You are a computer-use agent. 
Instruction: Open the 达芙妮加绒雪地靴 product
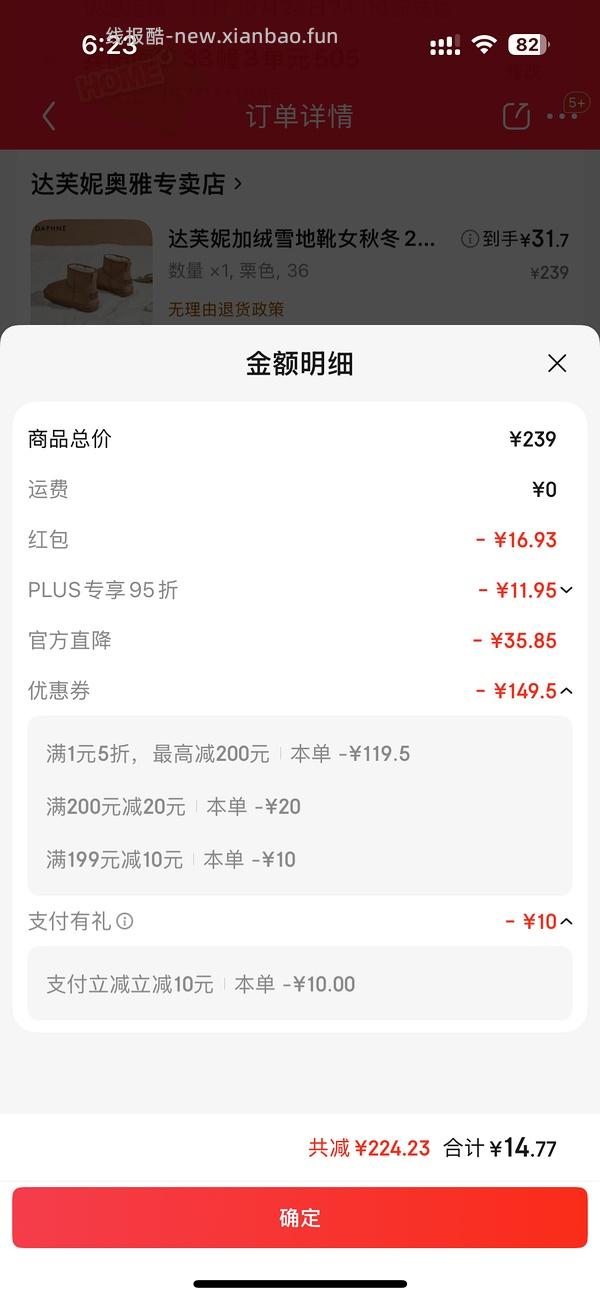[x=301, y=239]
